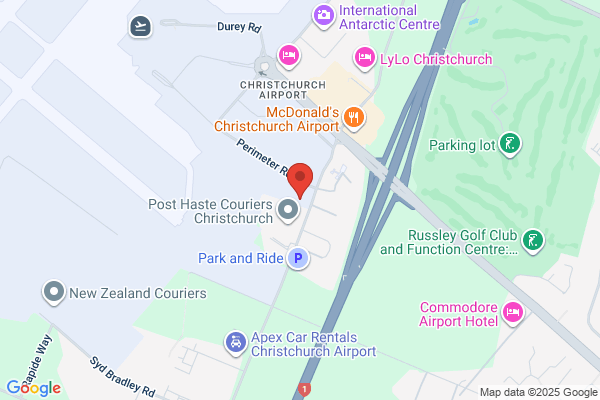Tap the Parking lot golf marker
The height and width of the screenshot is (400, 600).
click(x=510, y=144)
